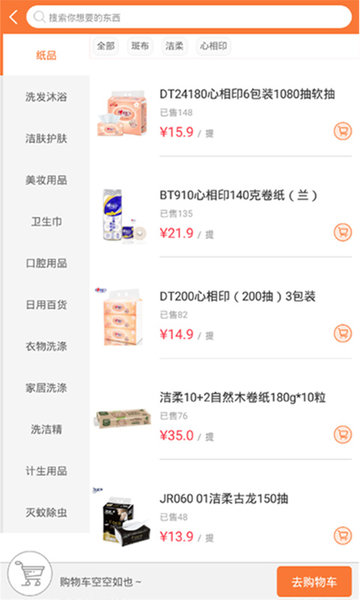The height and width of the screenshot is (600, 360).
Task: Select the 卫生巾 category
Action: (x=46, y=222)
